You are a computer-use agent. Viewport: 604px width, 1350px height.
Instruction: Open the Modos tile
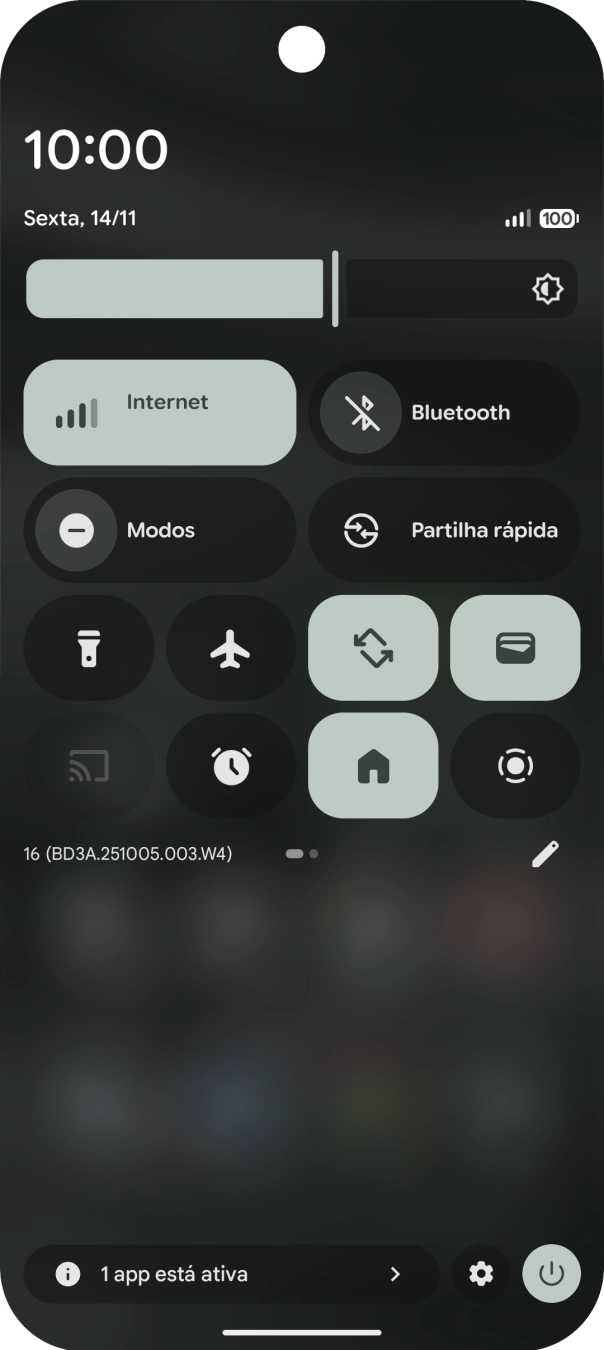tap(160, 530)
